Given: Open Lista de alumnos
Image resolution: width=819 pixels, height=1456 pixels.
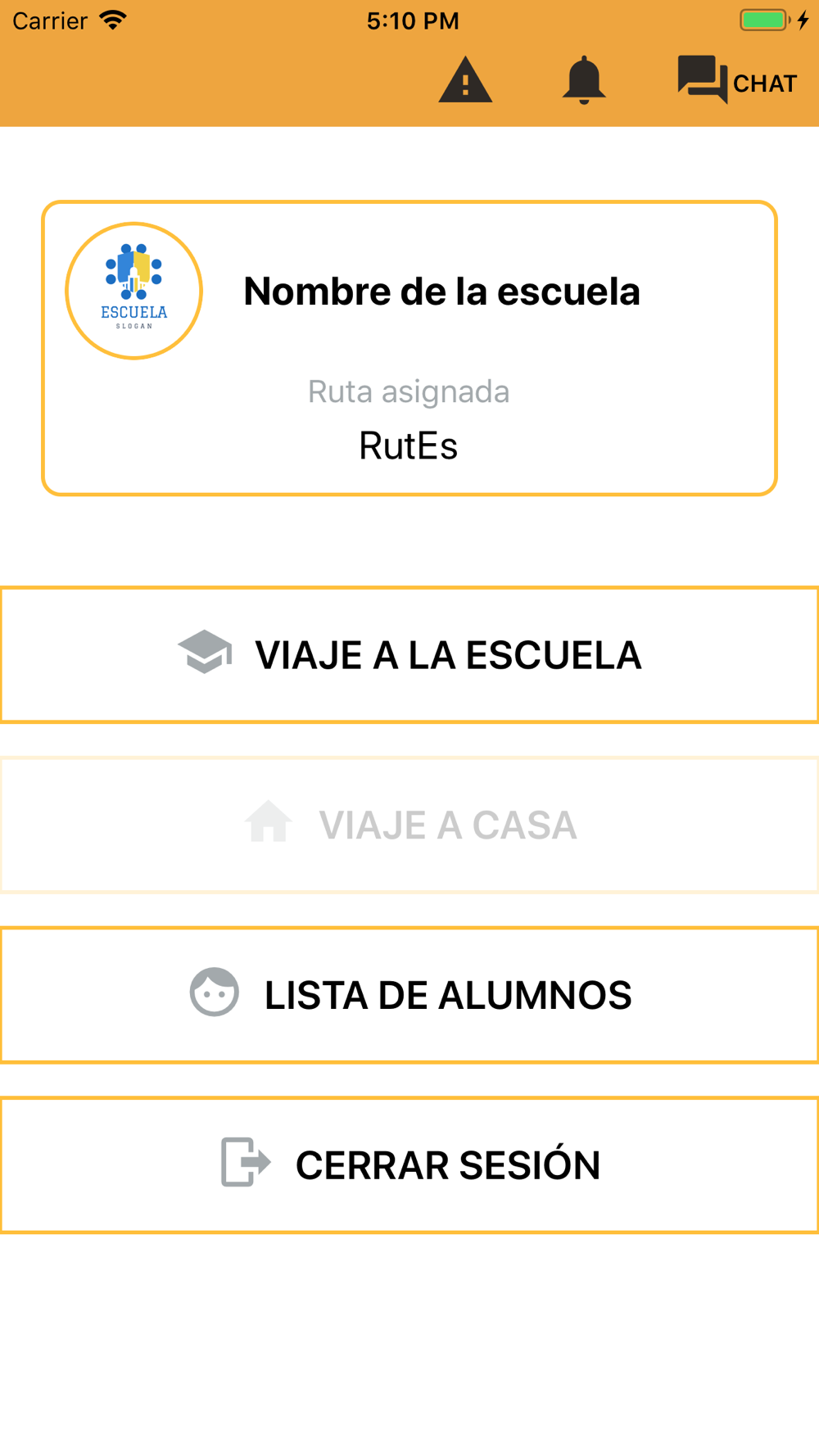Looking at the screenshot, I should (409, 995).
